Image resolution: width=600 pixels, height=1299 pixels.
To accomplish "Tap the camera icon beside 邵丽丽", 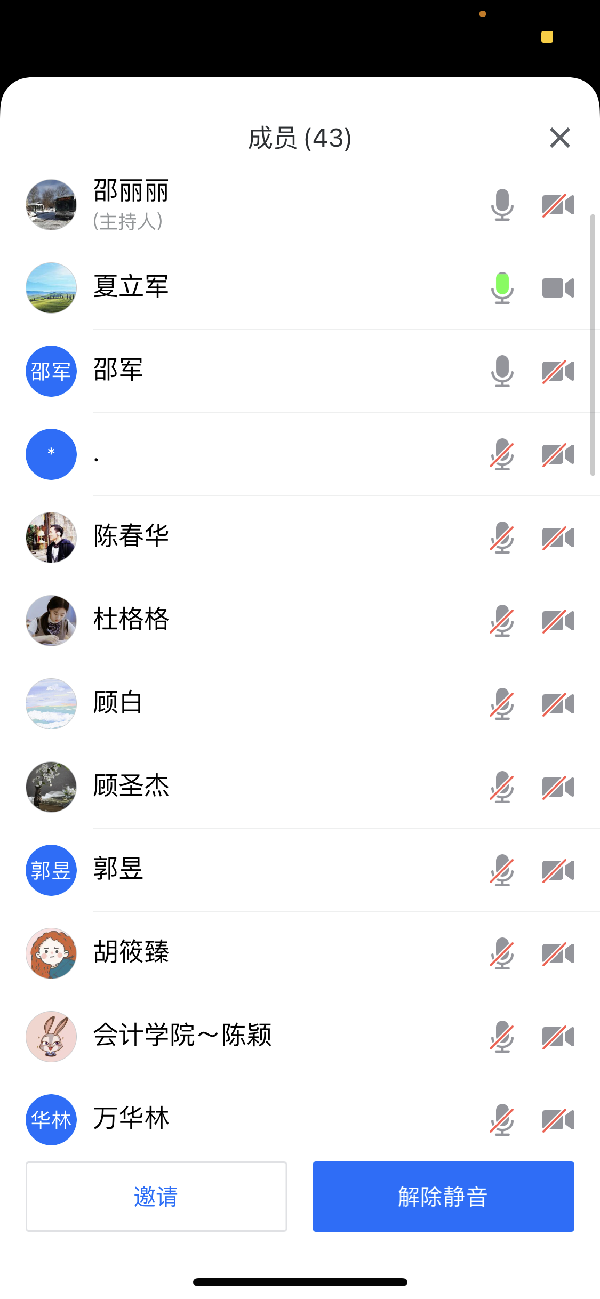I will (558, 206).
